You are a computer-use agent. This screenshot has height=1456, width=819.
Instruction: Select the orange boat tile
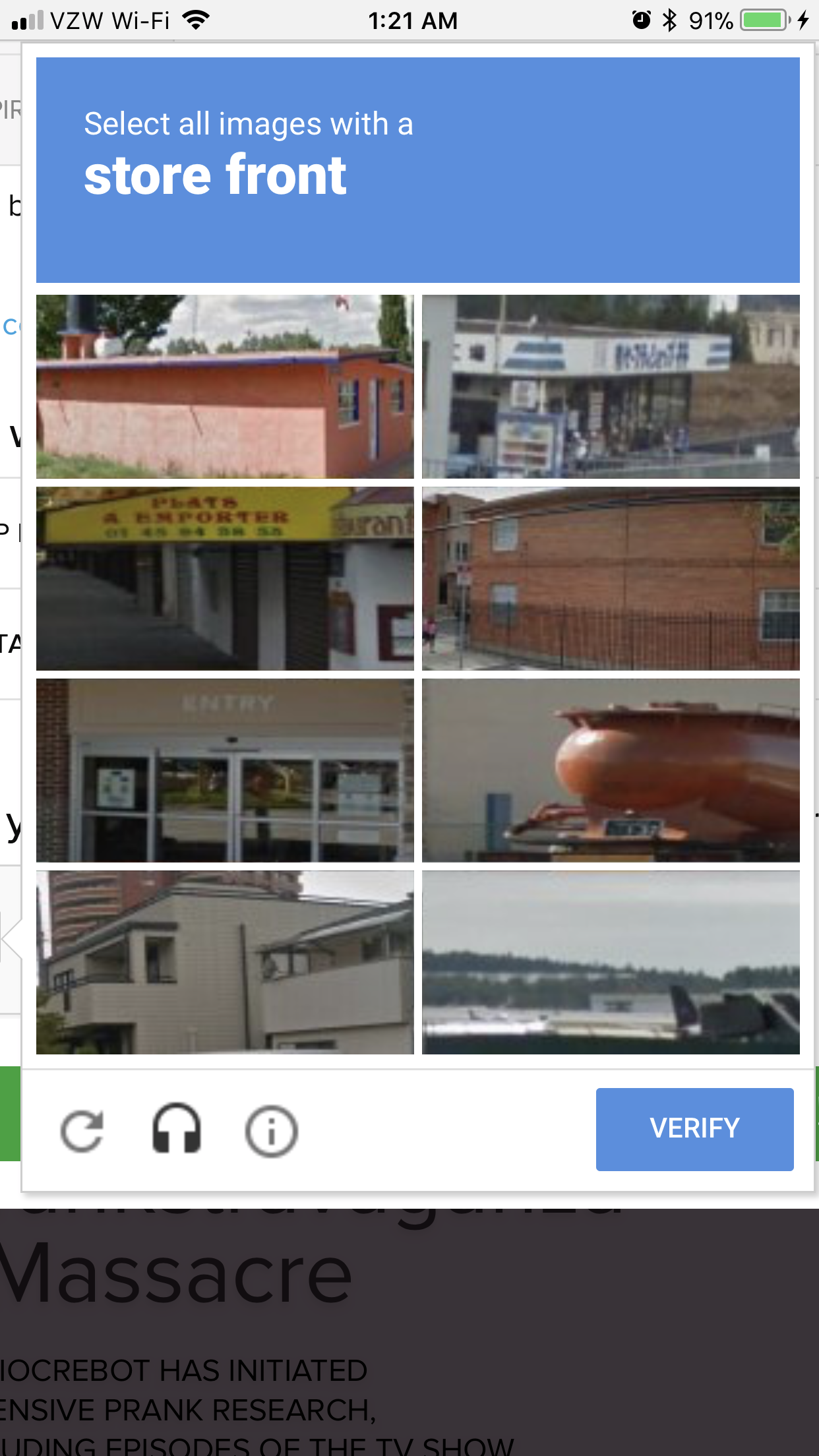[x=611, y=770]
